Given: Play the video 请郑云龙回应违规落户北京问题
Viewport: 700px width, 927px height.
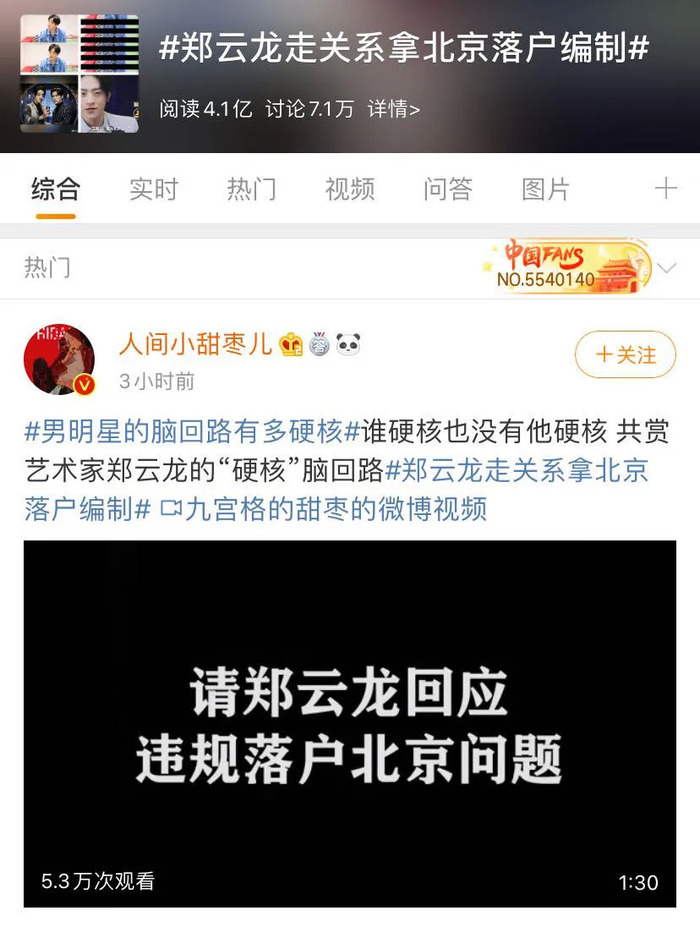Looking at the screenshot, I should tap(349, 723).
